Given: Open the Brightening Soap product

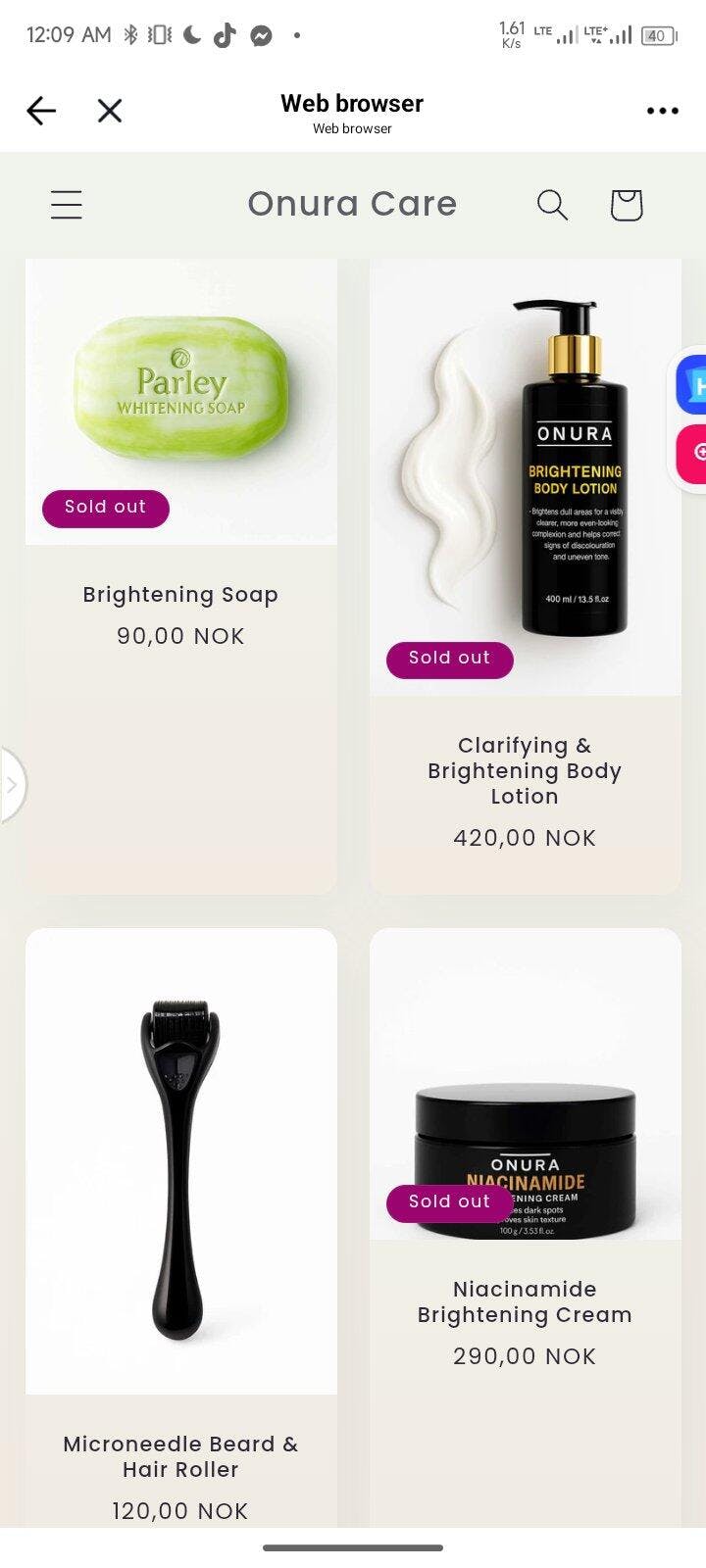Looking at the screenshot, I should click(x=180, y=595).
